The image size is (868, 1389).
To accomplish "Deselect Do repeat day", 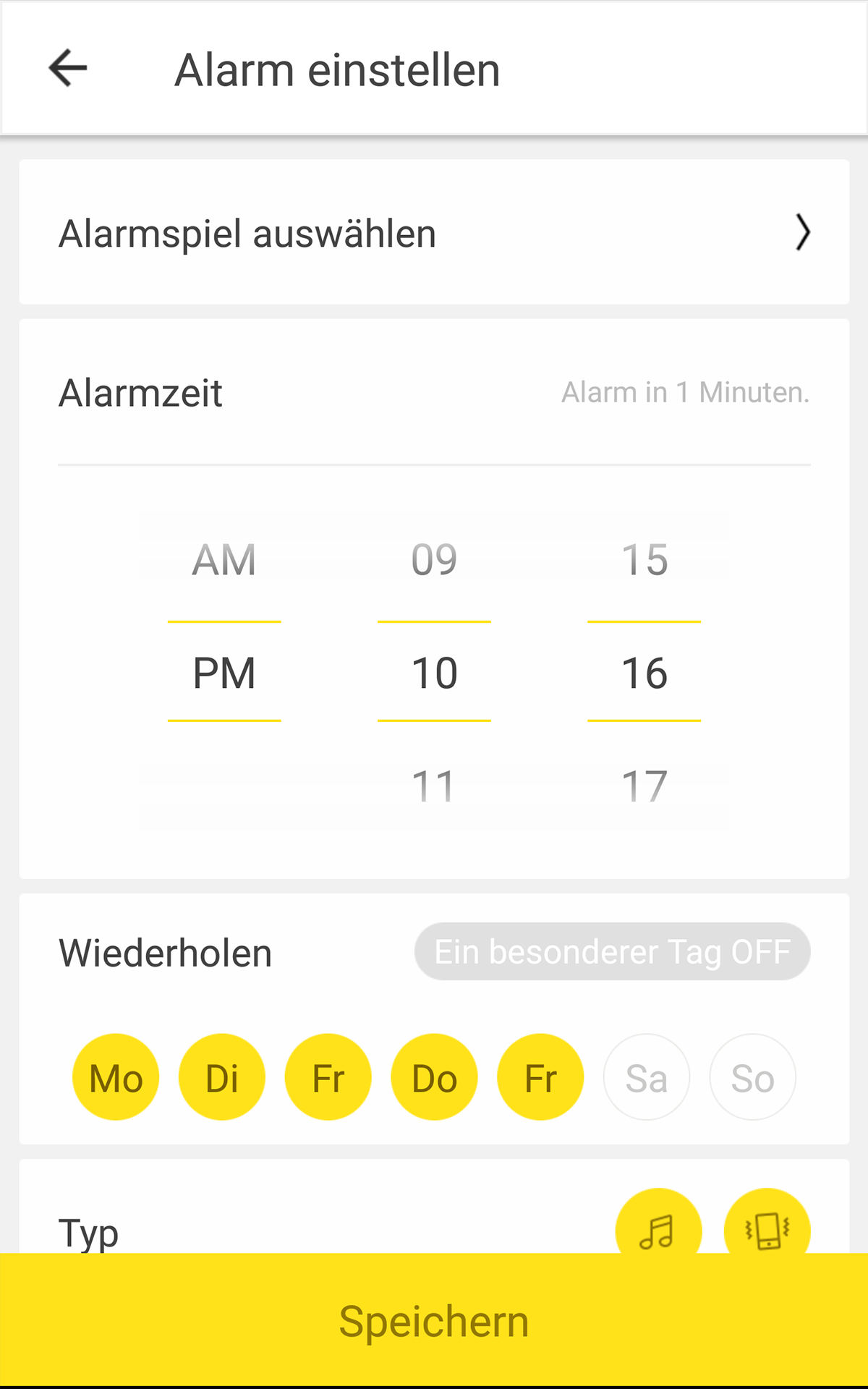I will [x=434, y=1077].
